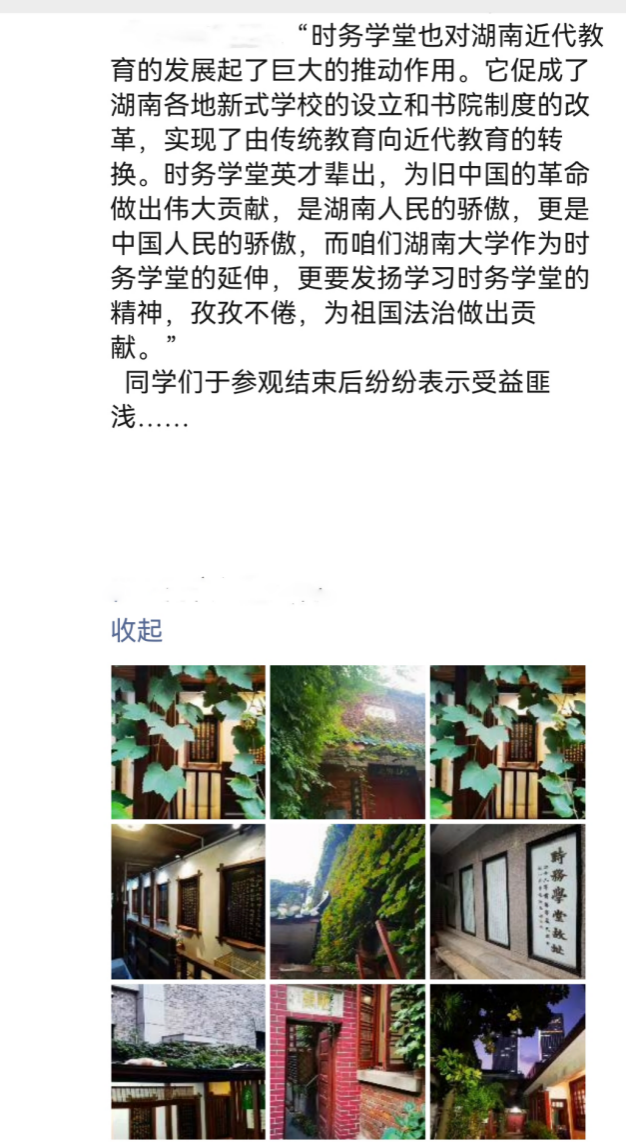The height and width of the screenshot is (1143, 627).
Task: Collapse the post text with 收起
Action: point(137,631)
